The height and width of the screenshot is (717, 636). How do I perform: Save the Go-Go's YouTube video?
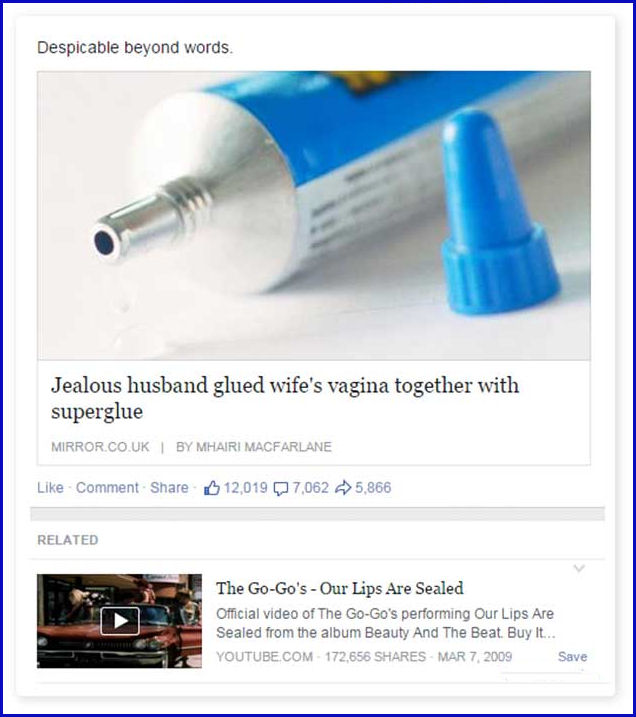click(572, 657)
